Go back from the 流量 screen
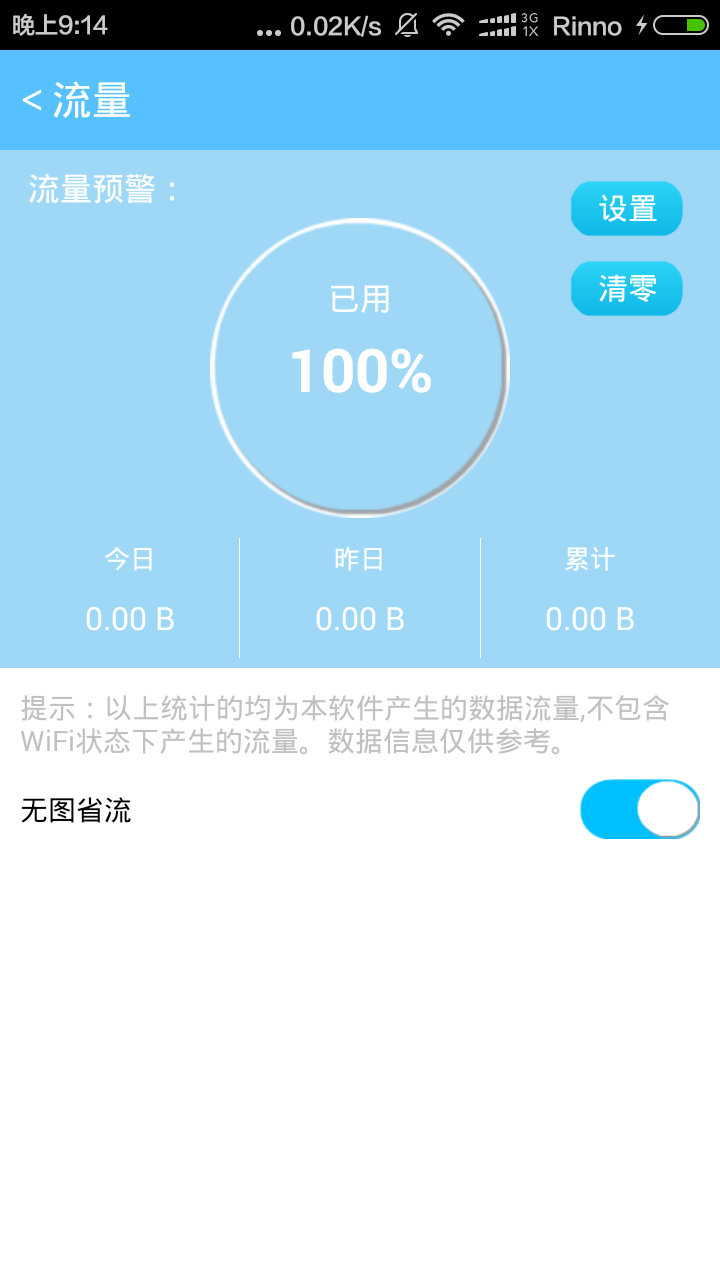720x1280 pixels. [32, 100]
